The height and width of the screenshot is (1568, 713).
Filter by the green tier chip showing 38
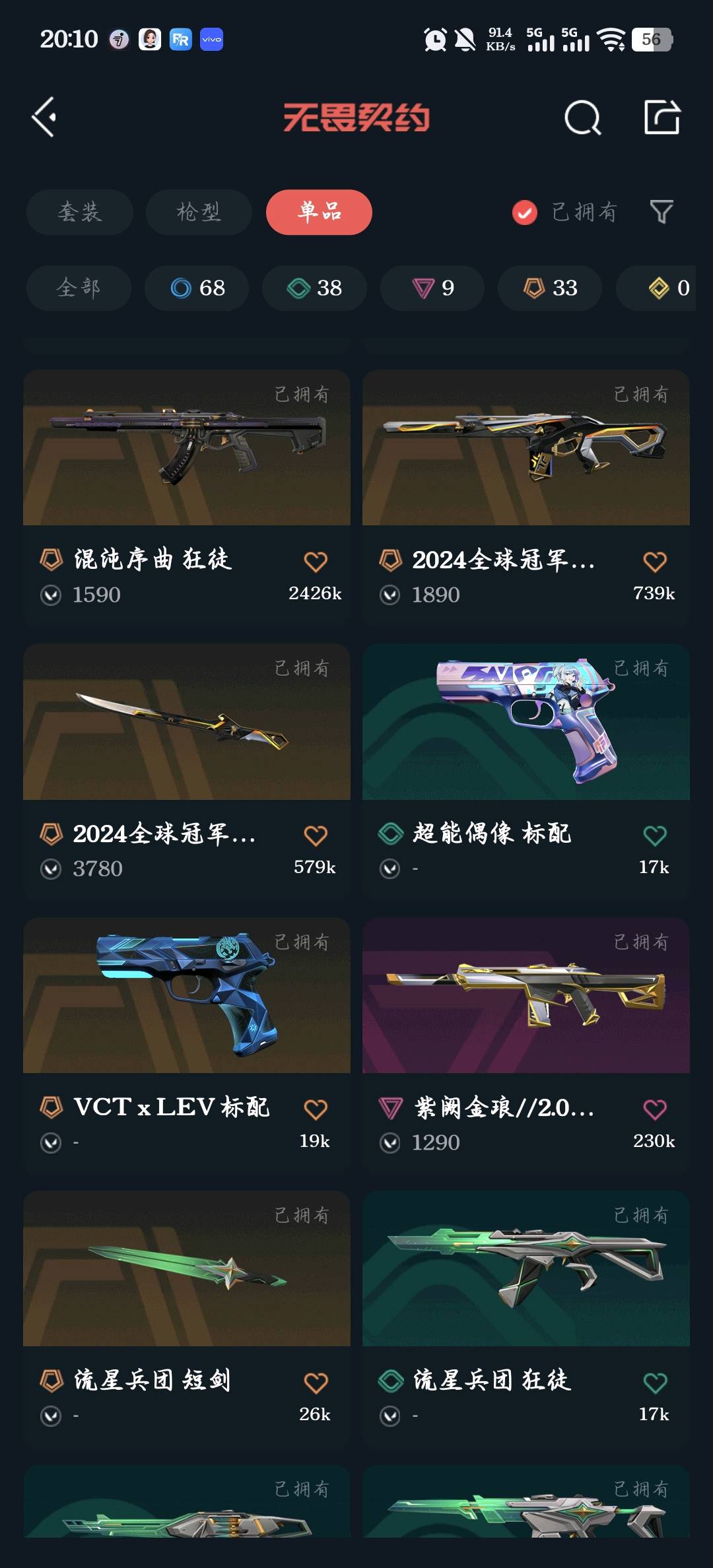point(314,288)
